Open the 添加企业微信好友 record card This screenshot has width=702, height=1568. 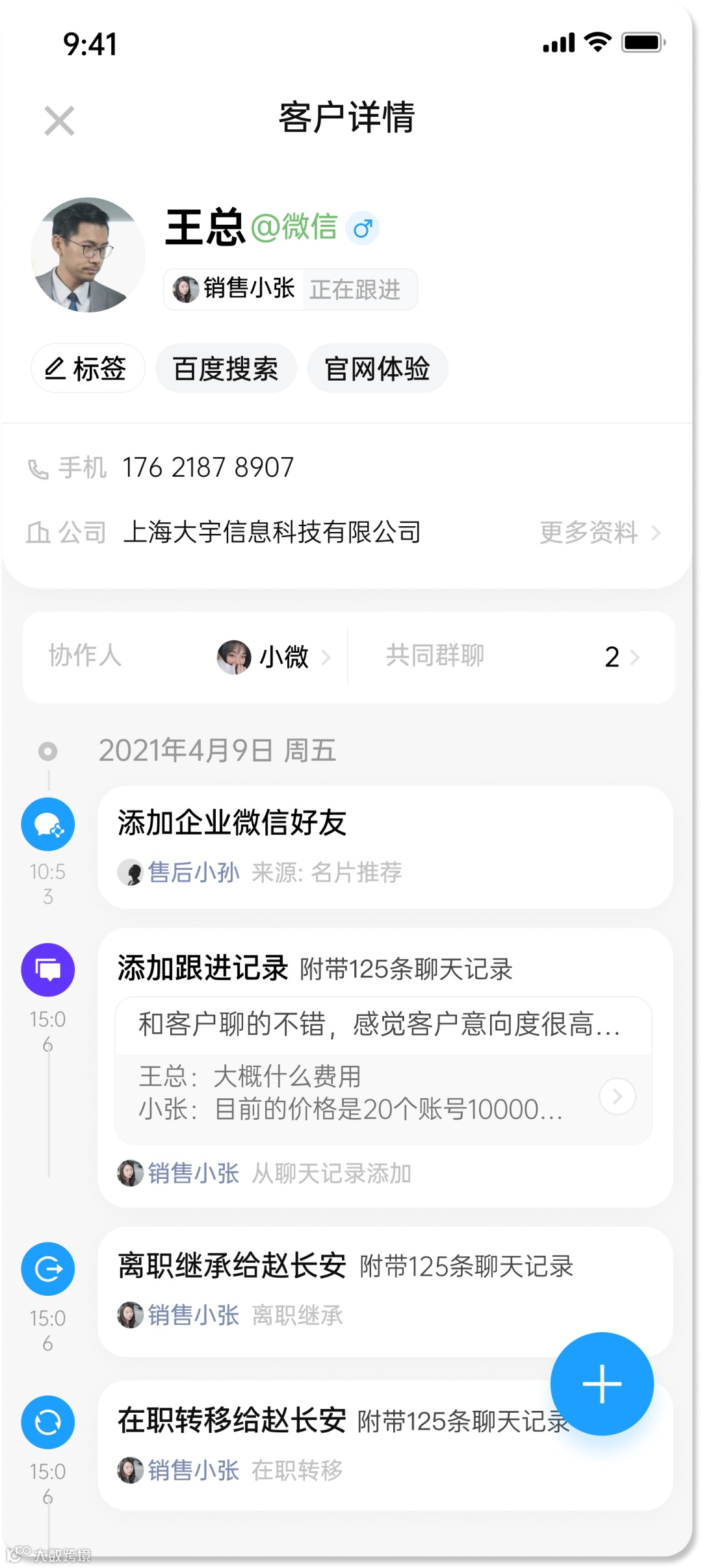pyautogui.click(x=385, y=846)
